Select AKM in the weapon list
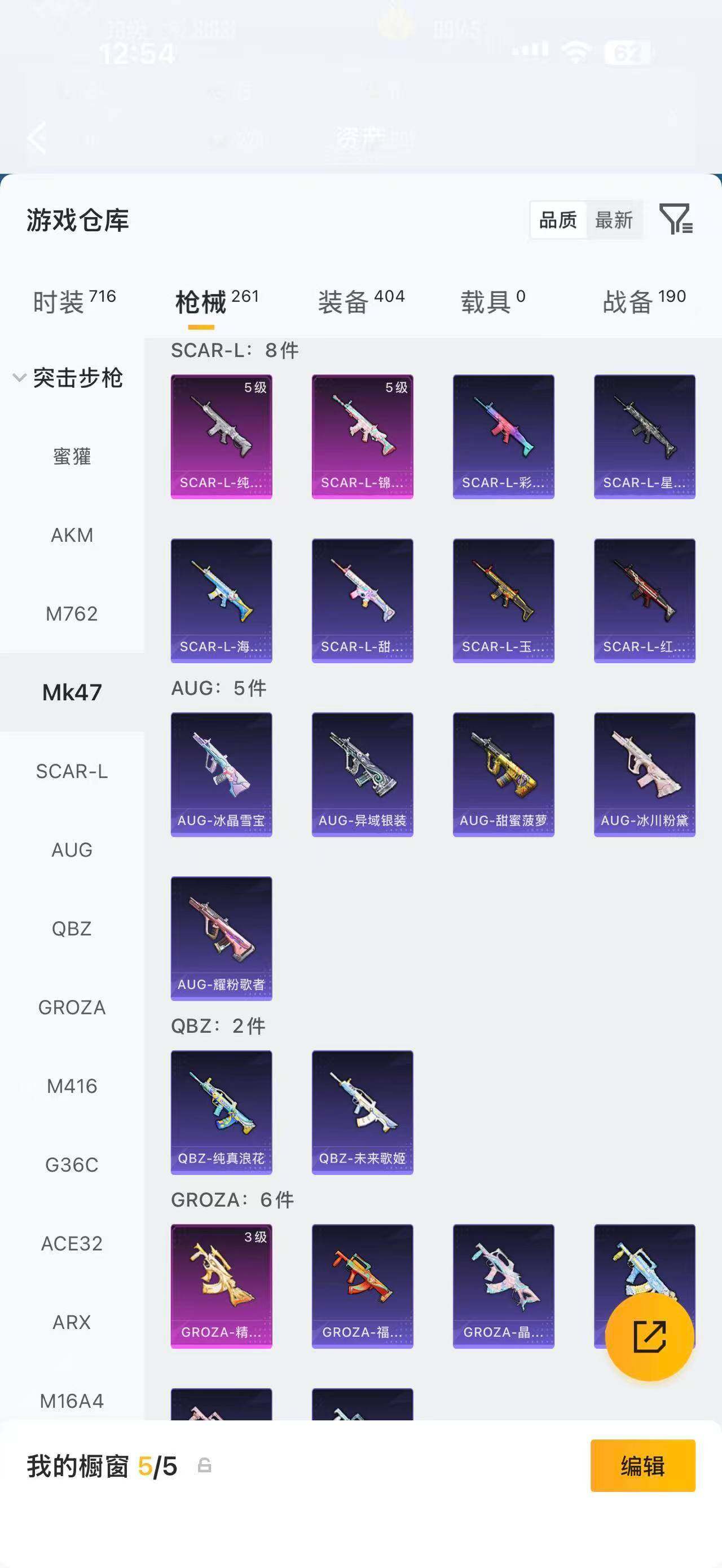 (x=72, y=535)
